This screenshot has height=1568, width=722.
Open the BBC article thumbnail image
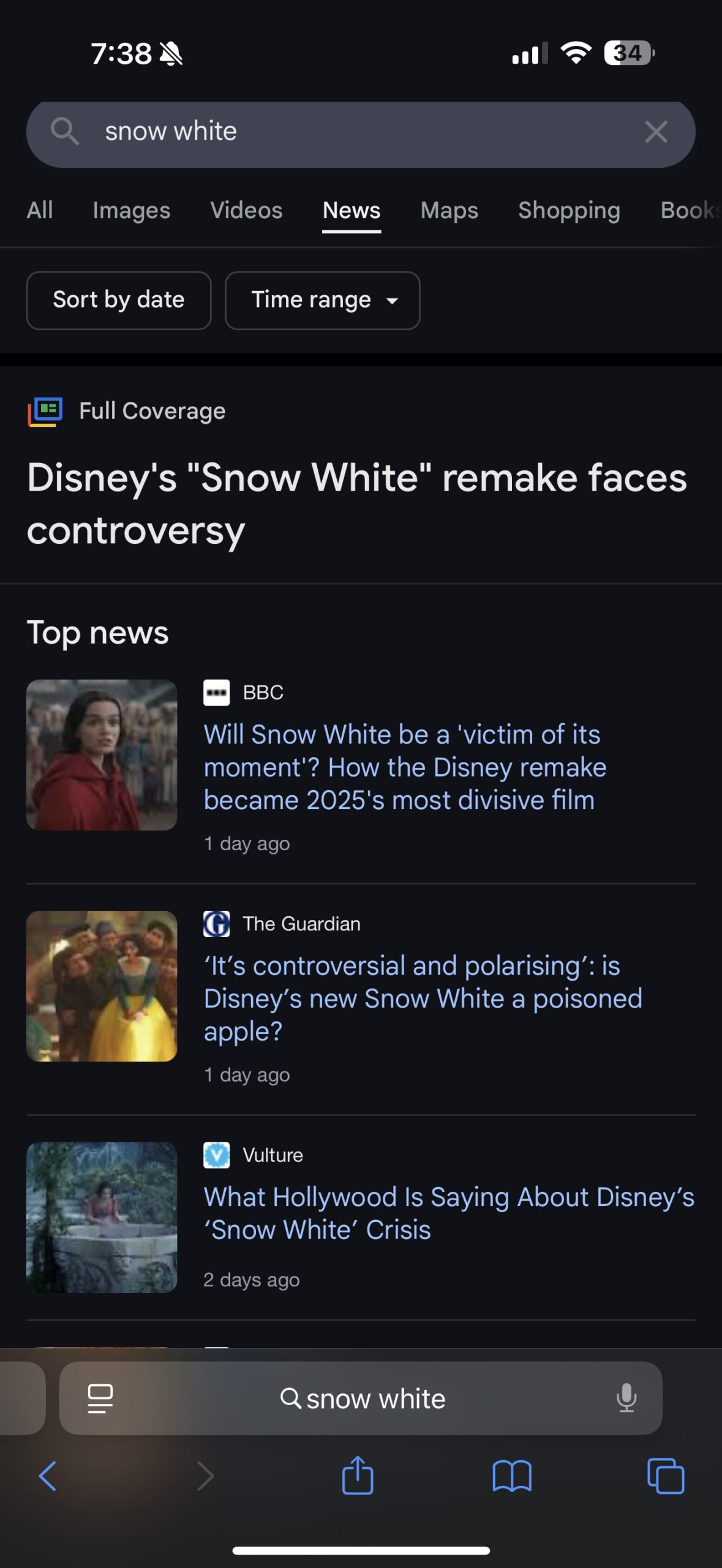(102, 755)
